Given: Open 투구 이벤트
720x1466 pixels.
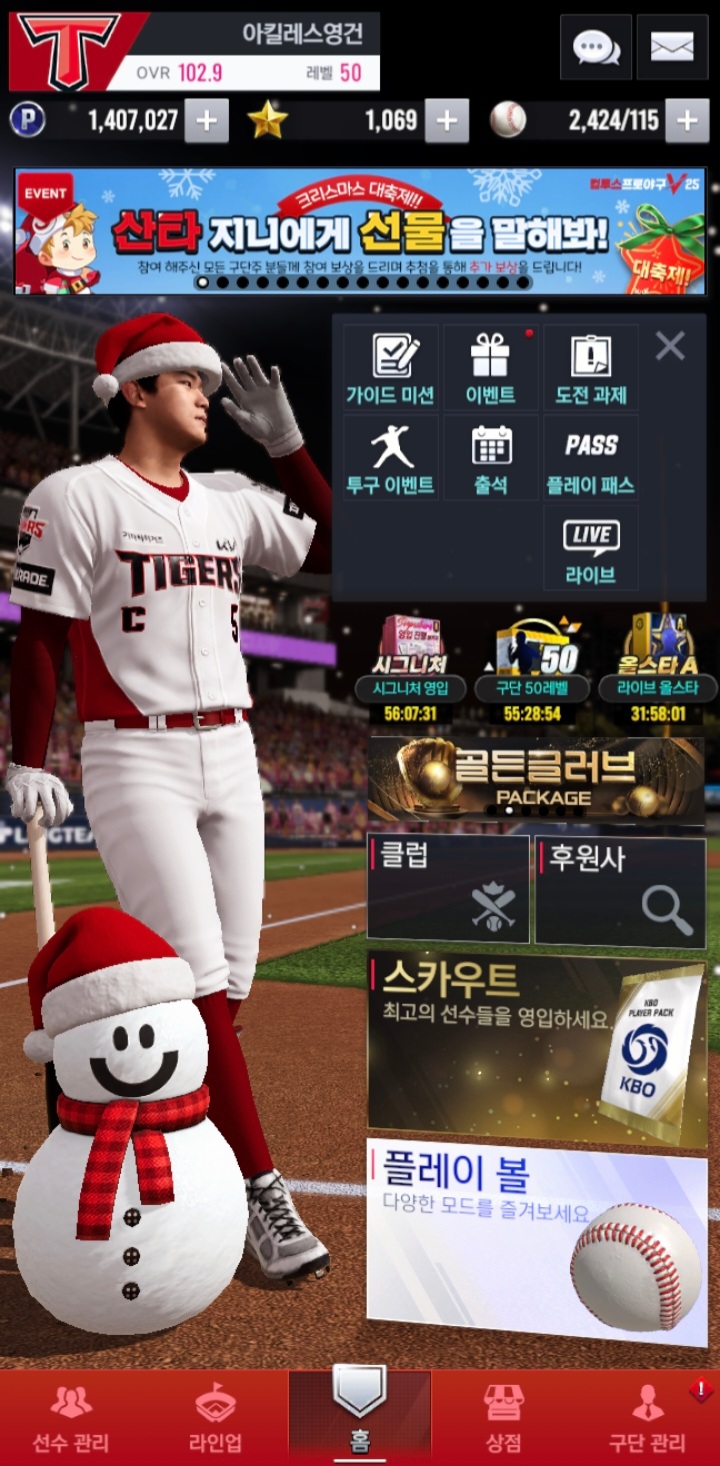Looking at the screenshot, I should tap(391, 459).
